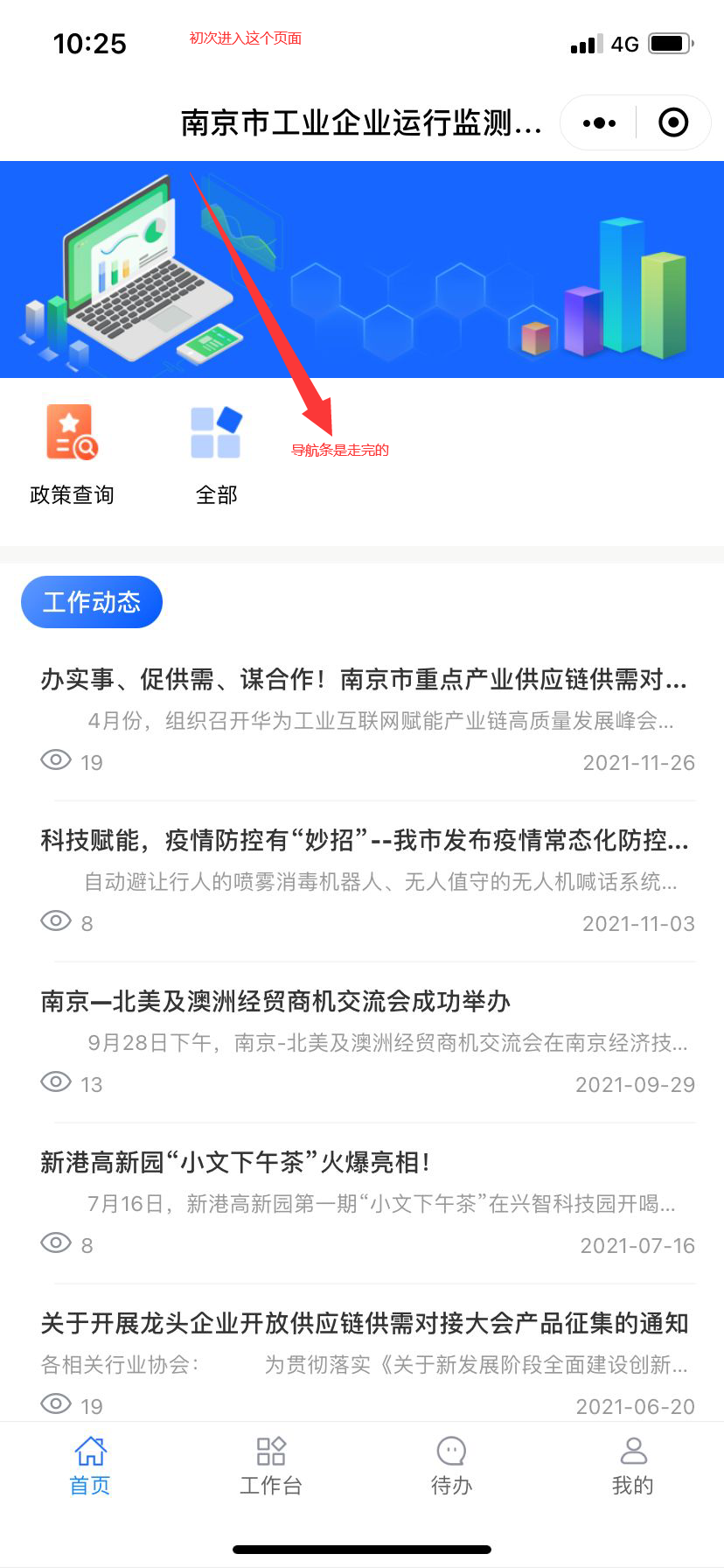Switch to the 工作台 tab
The width and height of the screenshot is (724, 1568).
(x=271, y=1466)
